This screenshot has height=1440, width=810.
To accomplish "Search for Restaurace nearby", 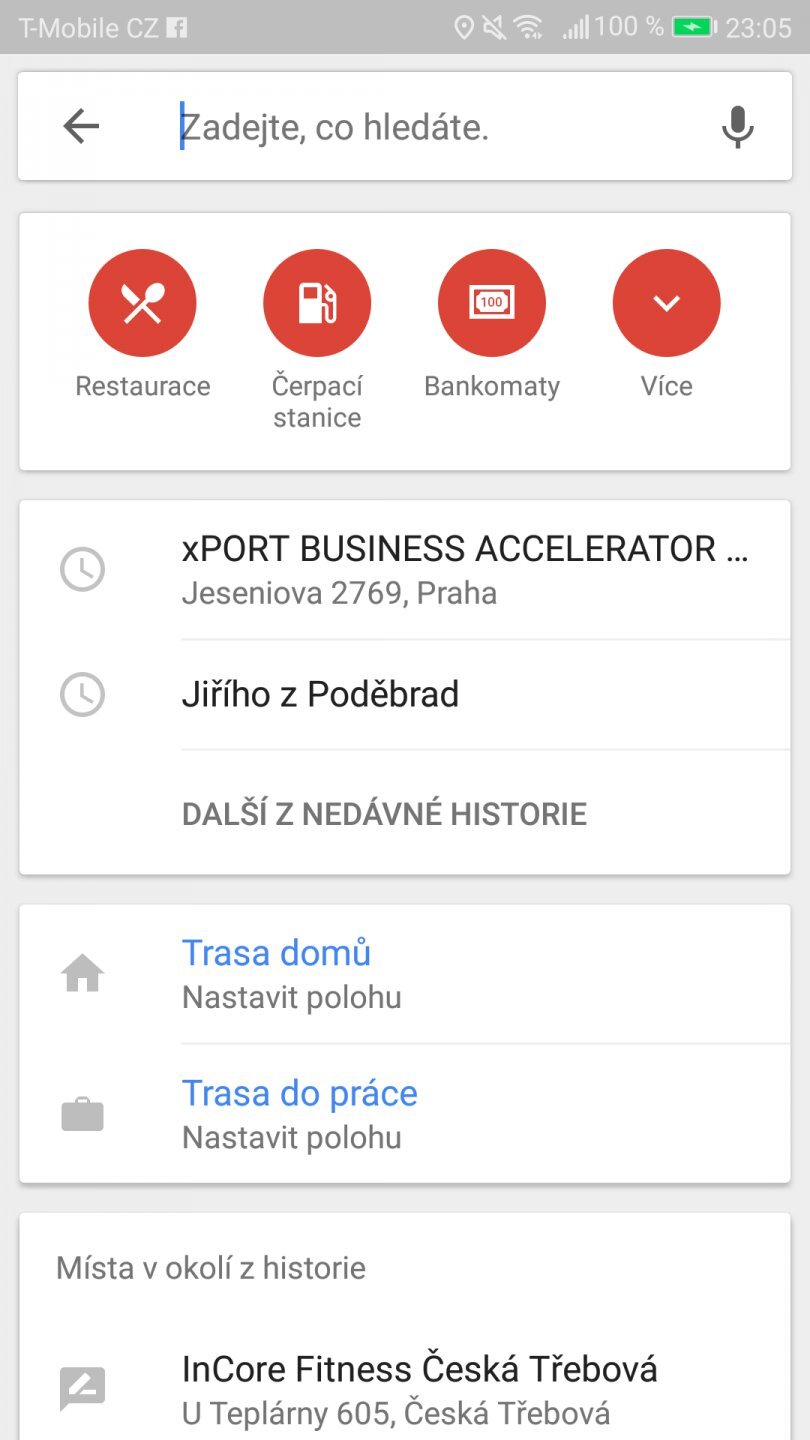I will coord(143,304).
